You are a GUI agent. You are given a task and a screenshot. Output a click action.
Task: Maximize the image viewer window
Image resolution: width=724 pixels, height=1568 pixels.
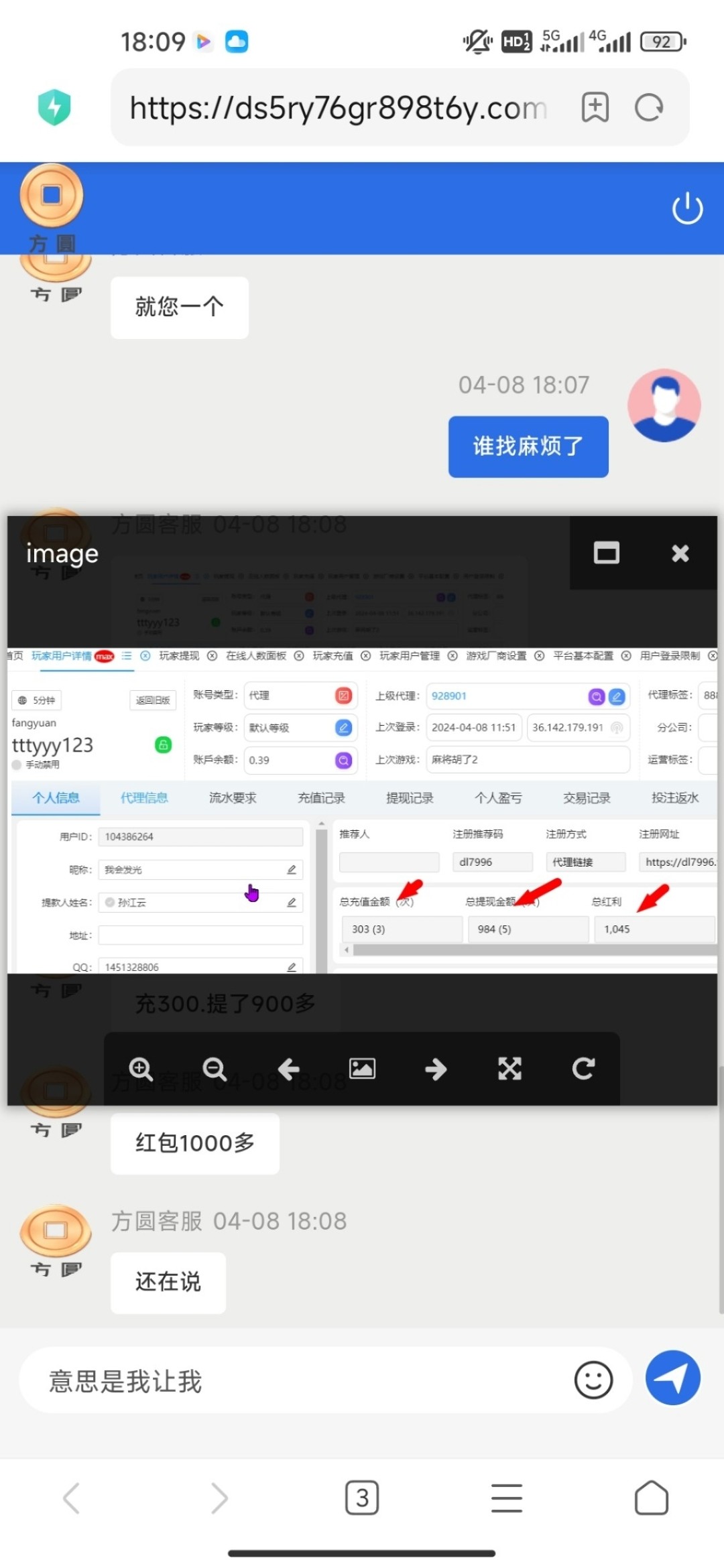pyautogui.click(x=607, y=553)
